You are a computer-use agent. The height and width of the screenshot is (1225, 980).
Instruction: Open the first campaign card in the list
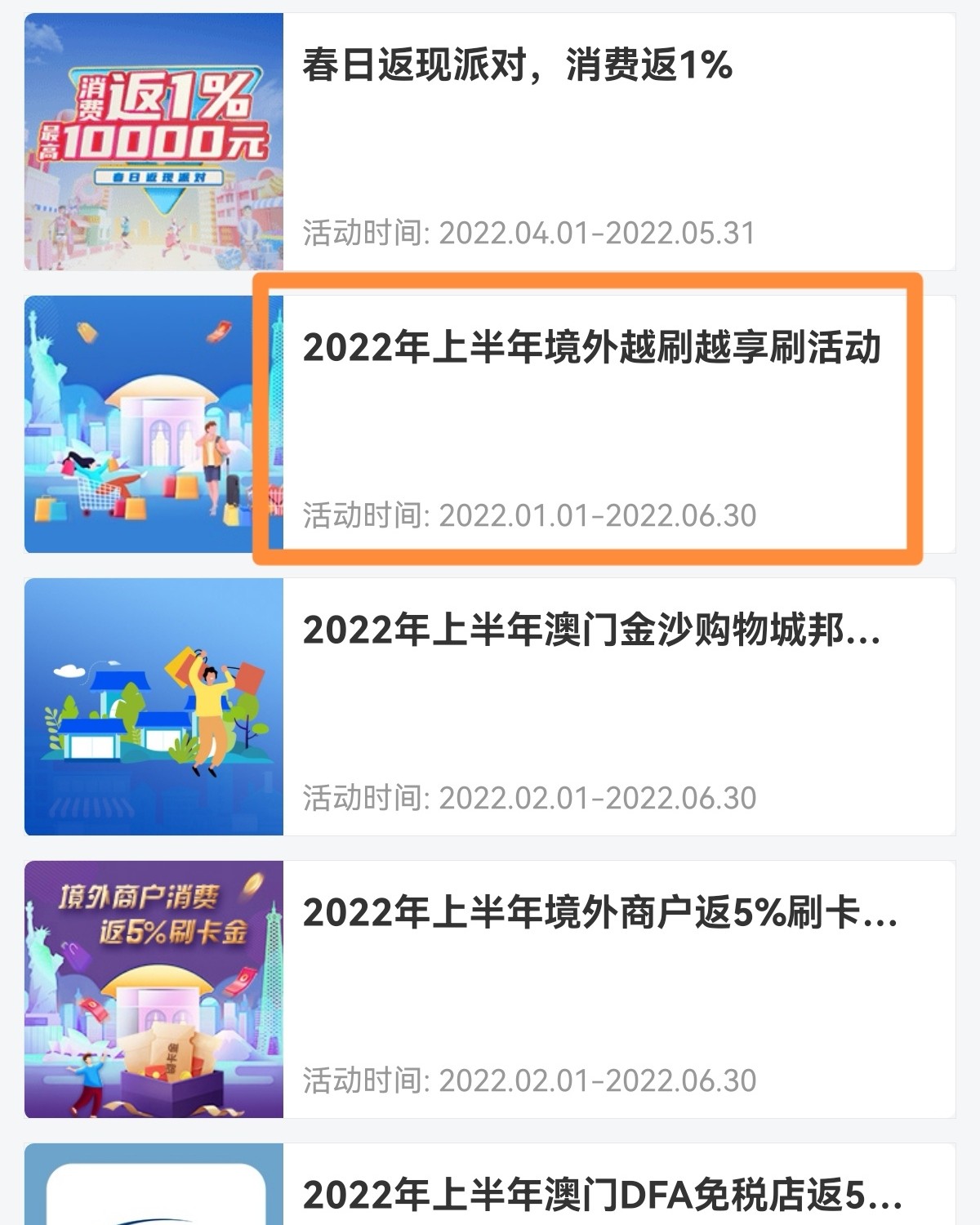(x=490, y=139)
